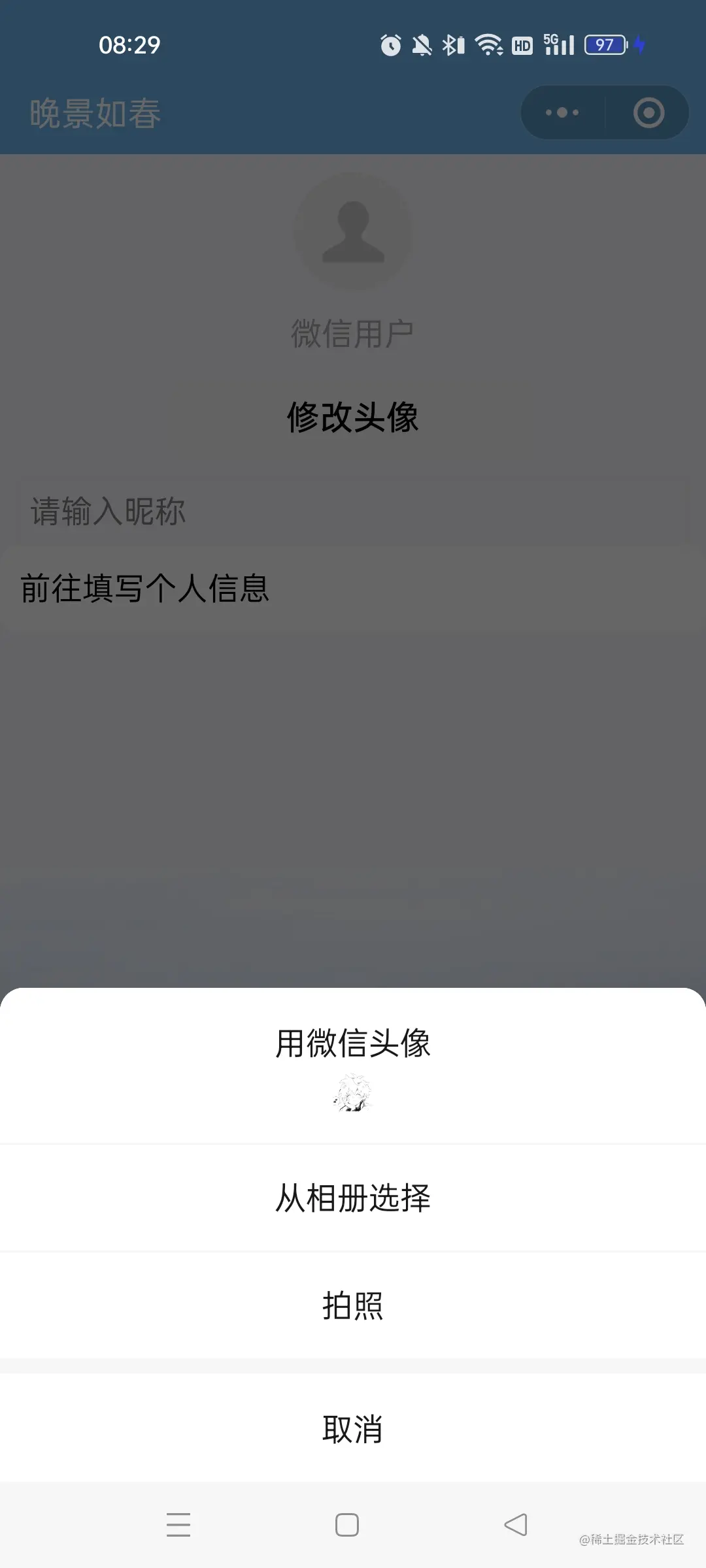Dismiss sheet with 取消
The width and height of the screenshot is (706, 1568).
[353, 1428]
